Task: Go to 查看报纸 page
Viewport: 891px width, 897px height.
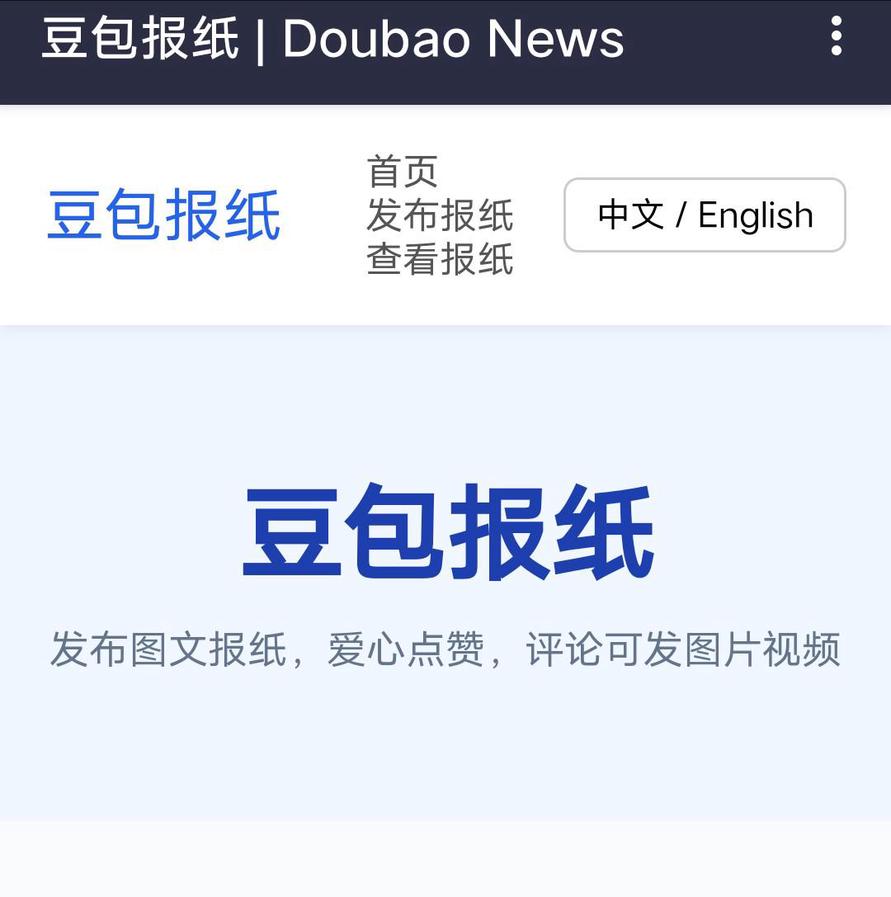Action: [440, 259]
